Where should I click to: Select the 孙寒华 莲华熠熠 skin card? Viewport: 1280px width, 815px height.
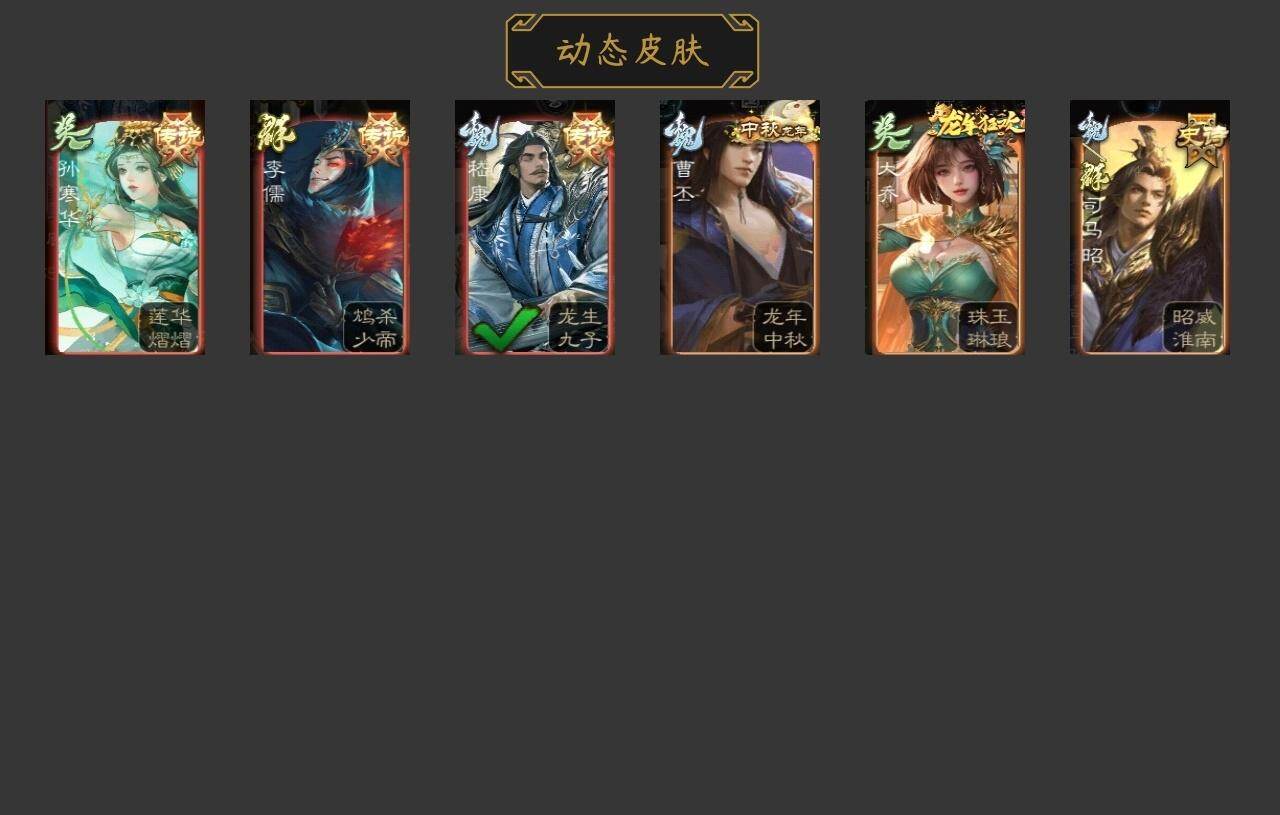[x=125, y=227]
